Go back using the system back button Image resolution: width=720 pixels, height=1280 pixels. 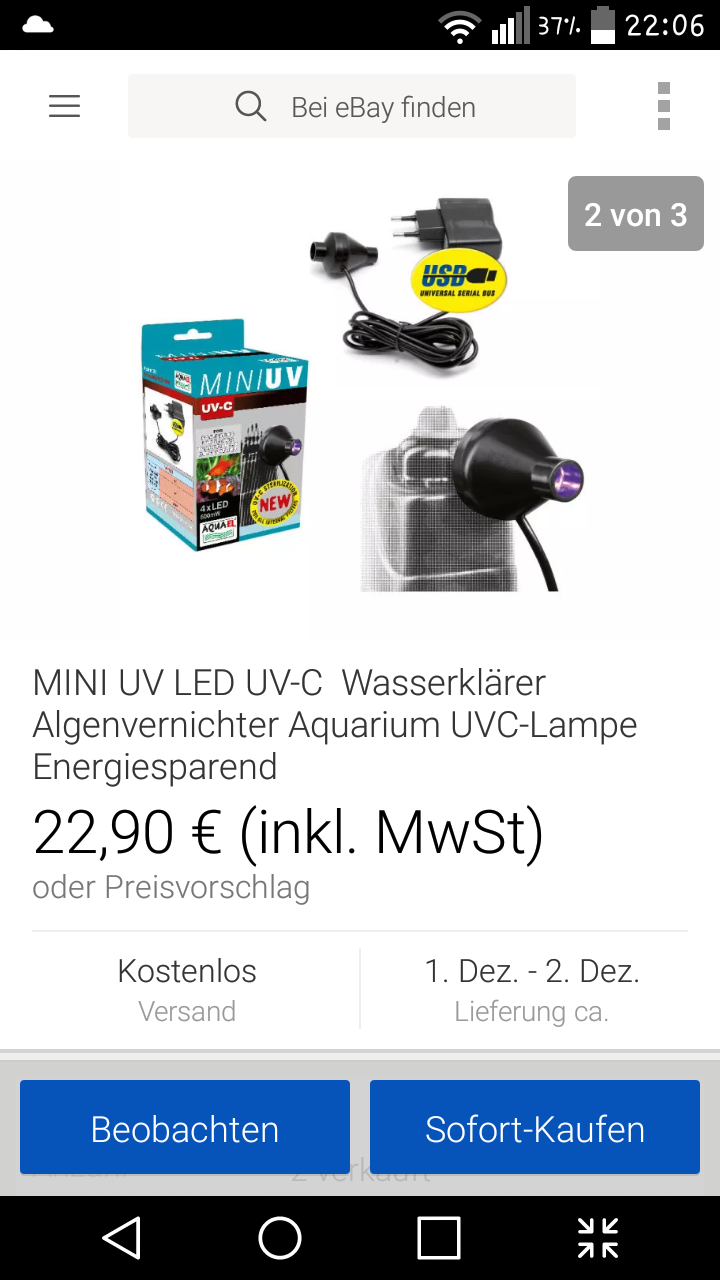[122, 1238]
